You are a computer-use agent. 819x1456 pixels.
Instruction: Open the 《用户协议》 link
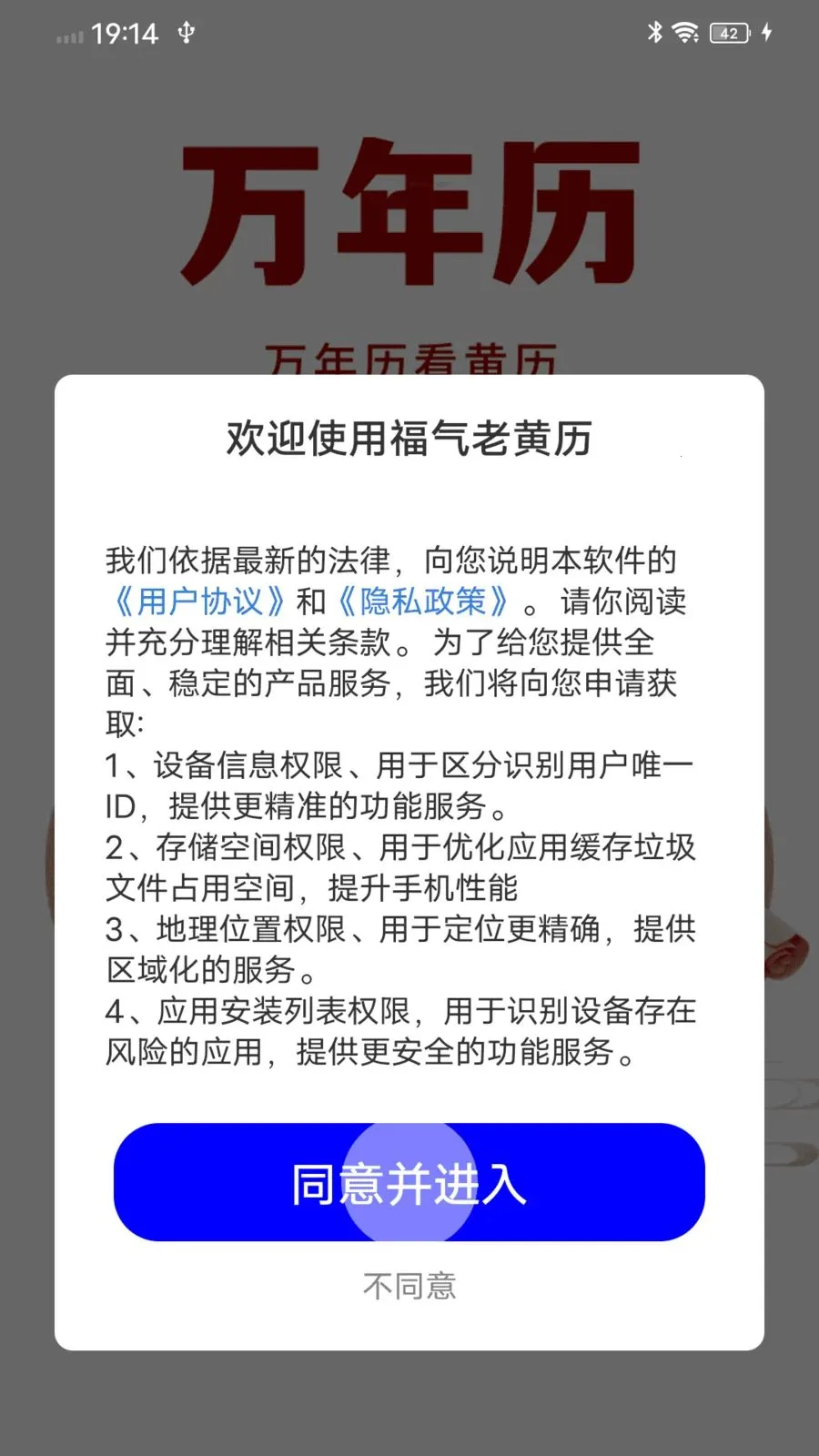[x=197, y=602]
